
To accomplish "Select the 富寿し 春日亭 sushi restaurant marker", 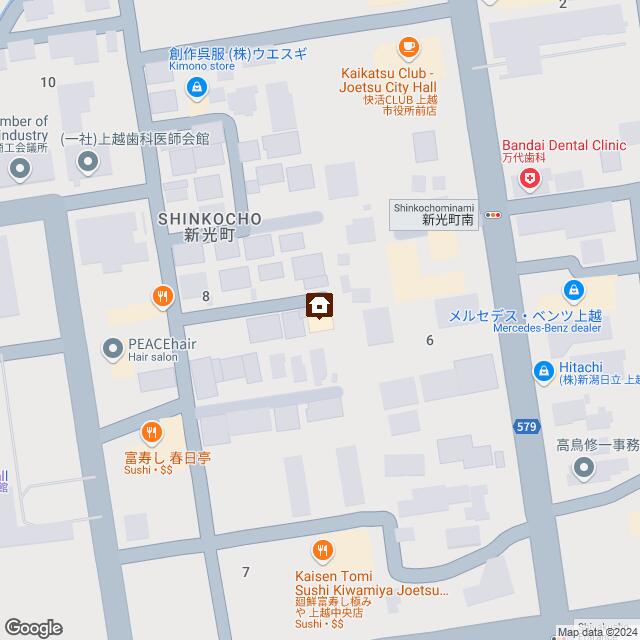I will pyautogui.click(x=150, y=432).
